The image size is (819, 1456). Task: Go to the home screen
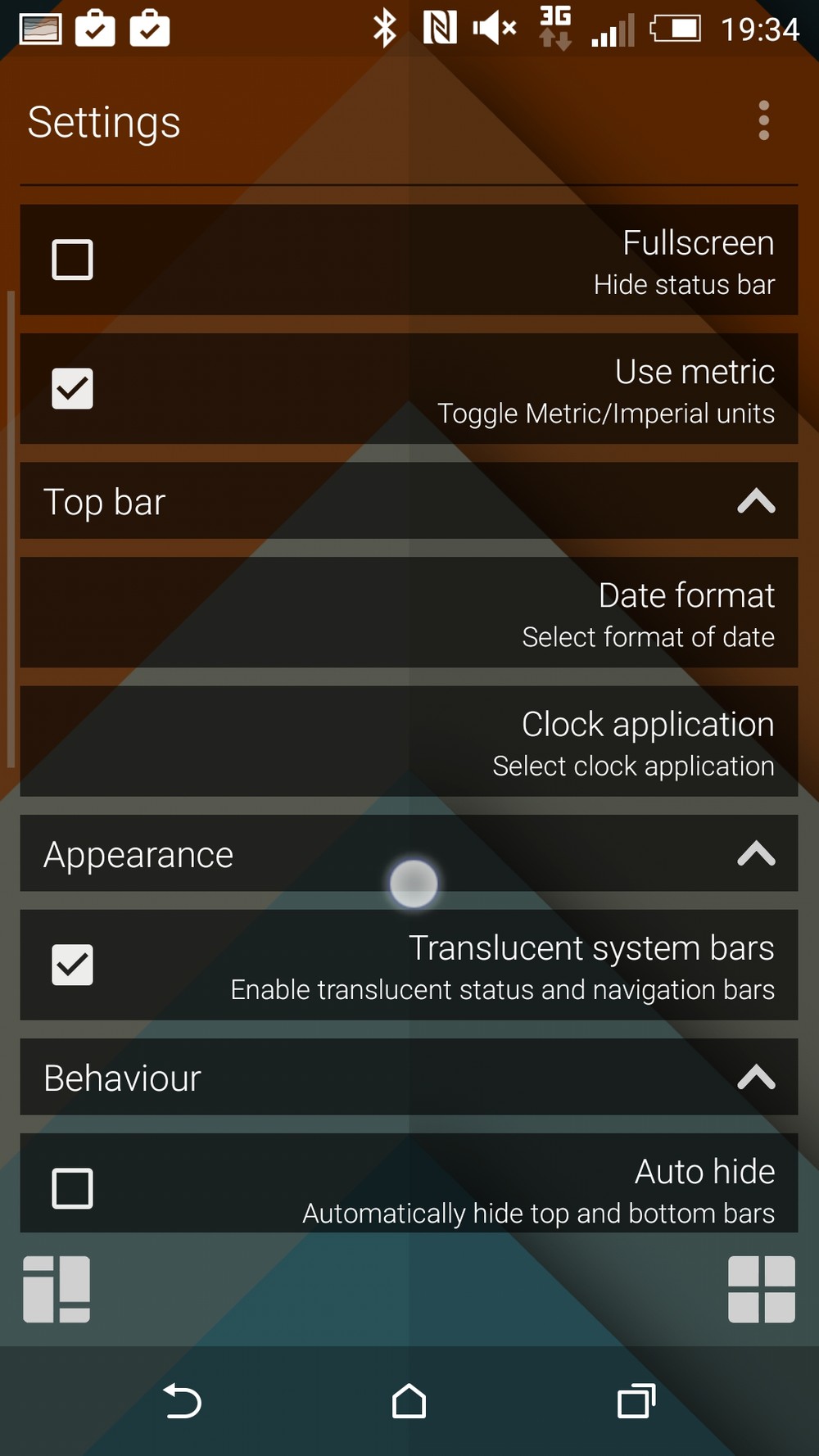coord(409,1401)
